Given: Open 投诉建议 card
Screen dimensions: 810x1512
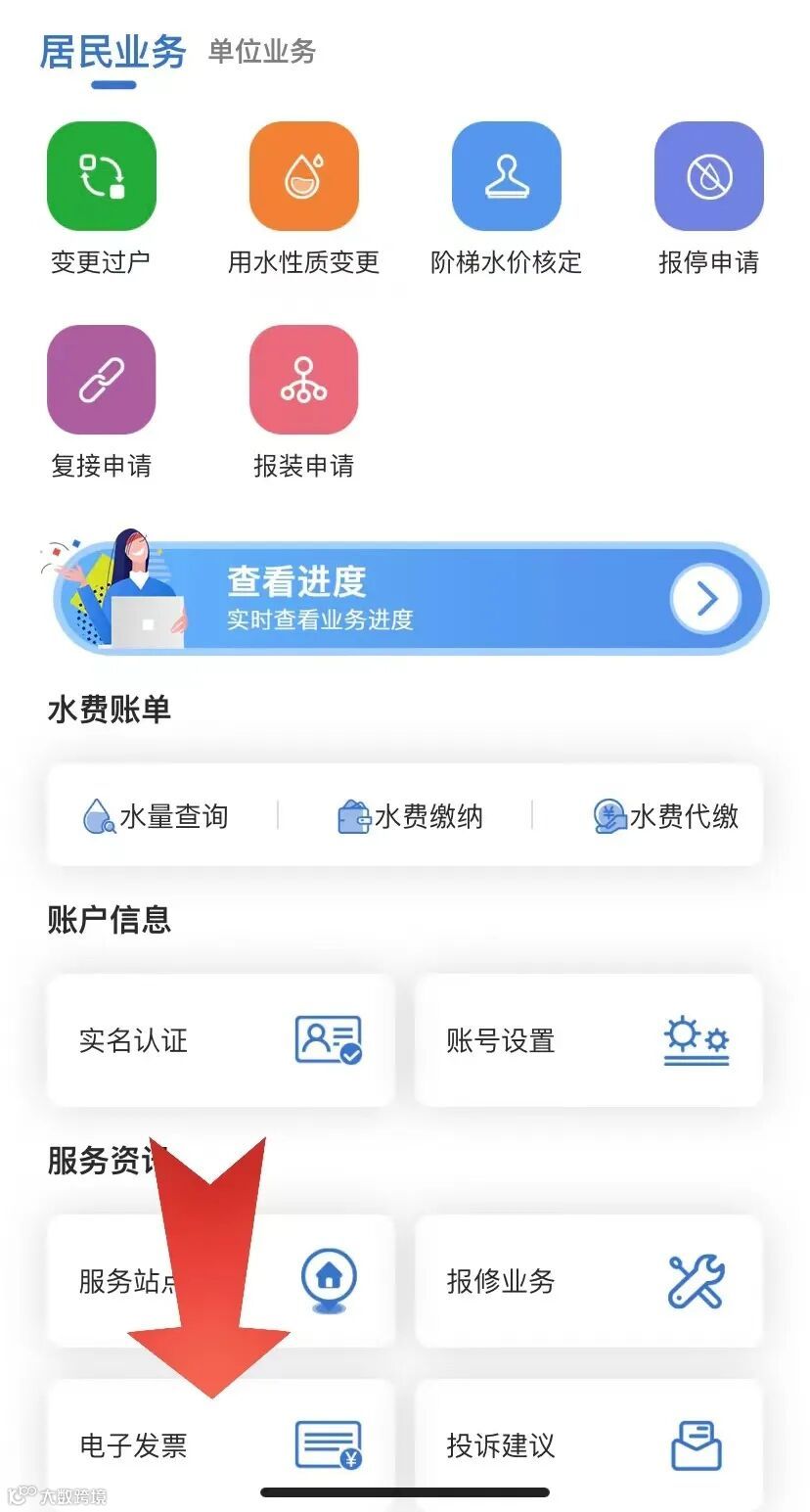Looking at the screenshot, I should [588, 1445].
